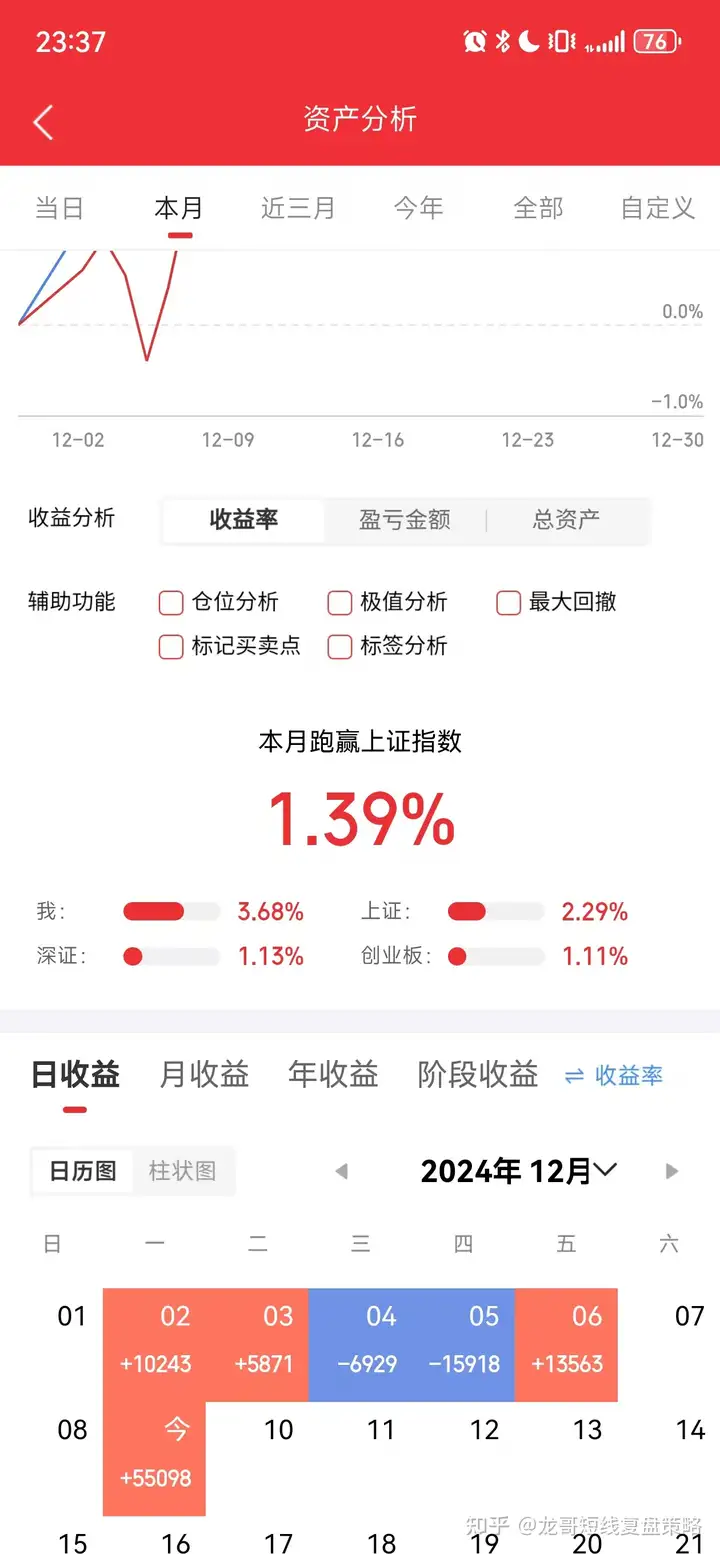Viewport: 720px width, 1554px height.
Task: Show 盈亏金额 in the chart
Action: pyautogui.click(x=405, y=520)
